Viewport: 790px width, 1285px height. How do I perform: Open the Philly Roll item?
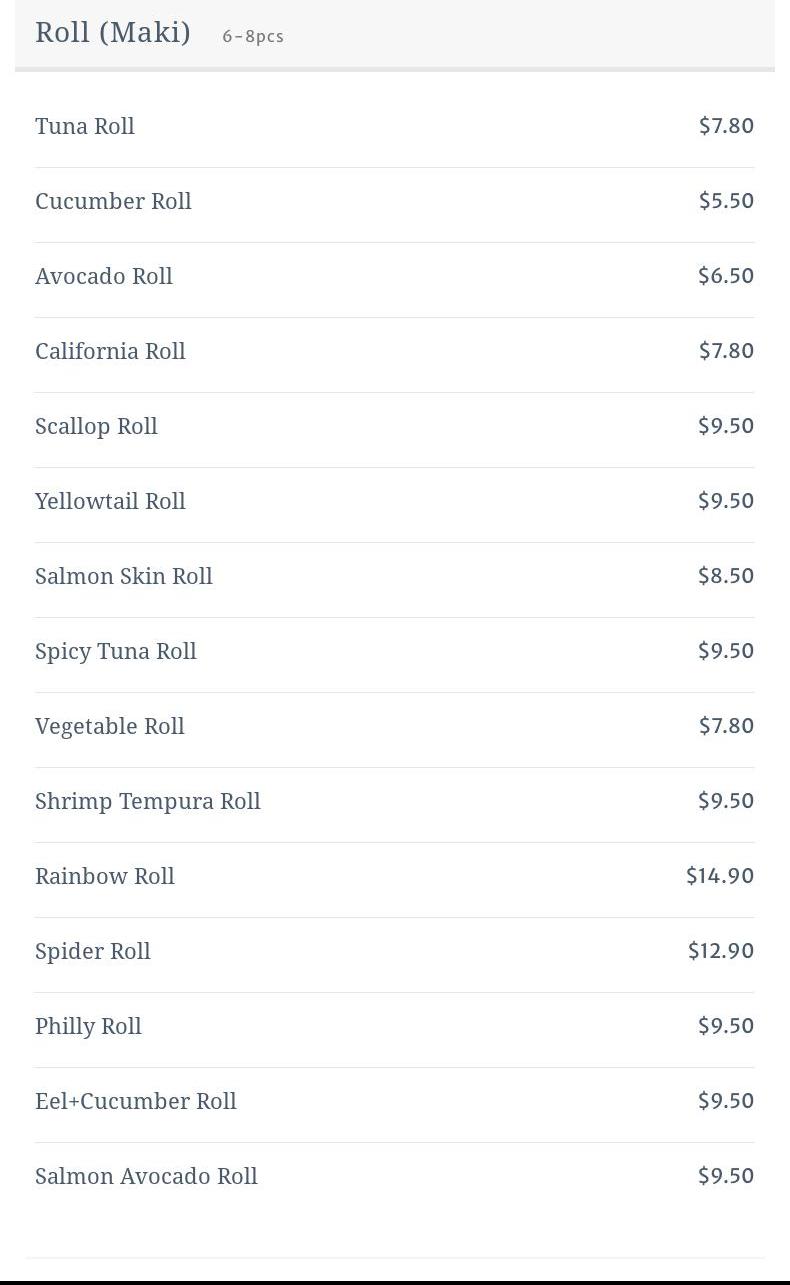click(x=88, y=1026)
